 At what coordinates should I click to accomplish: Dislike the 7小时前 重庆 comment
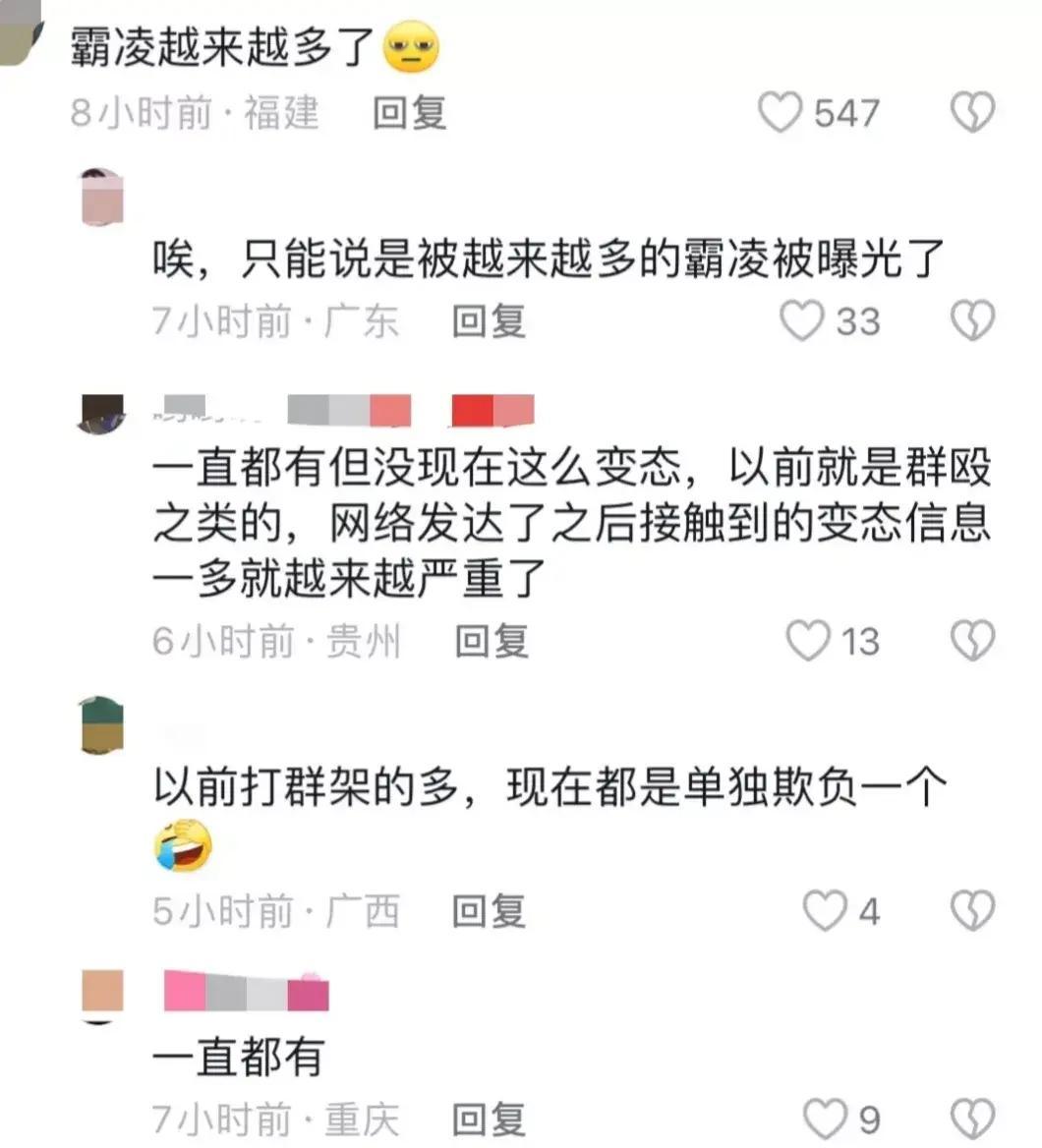[x=972, y=1119]
